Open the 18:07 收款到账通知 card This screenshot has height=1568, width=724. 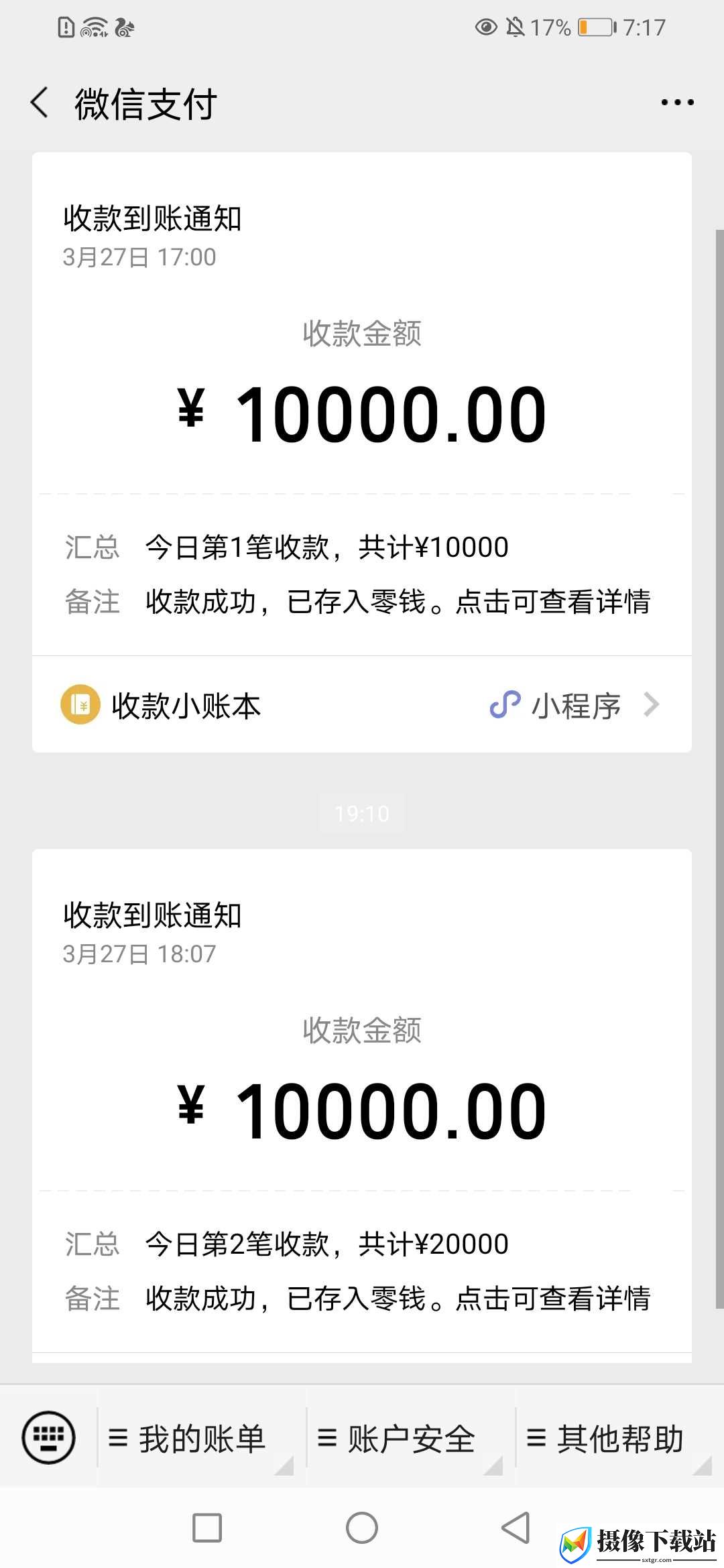pos(362,1106)
